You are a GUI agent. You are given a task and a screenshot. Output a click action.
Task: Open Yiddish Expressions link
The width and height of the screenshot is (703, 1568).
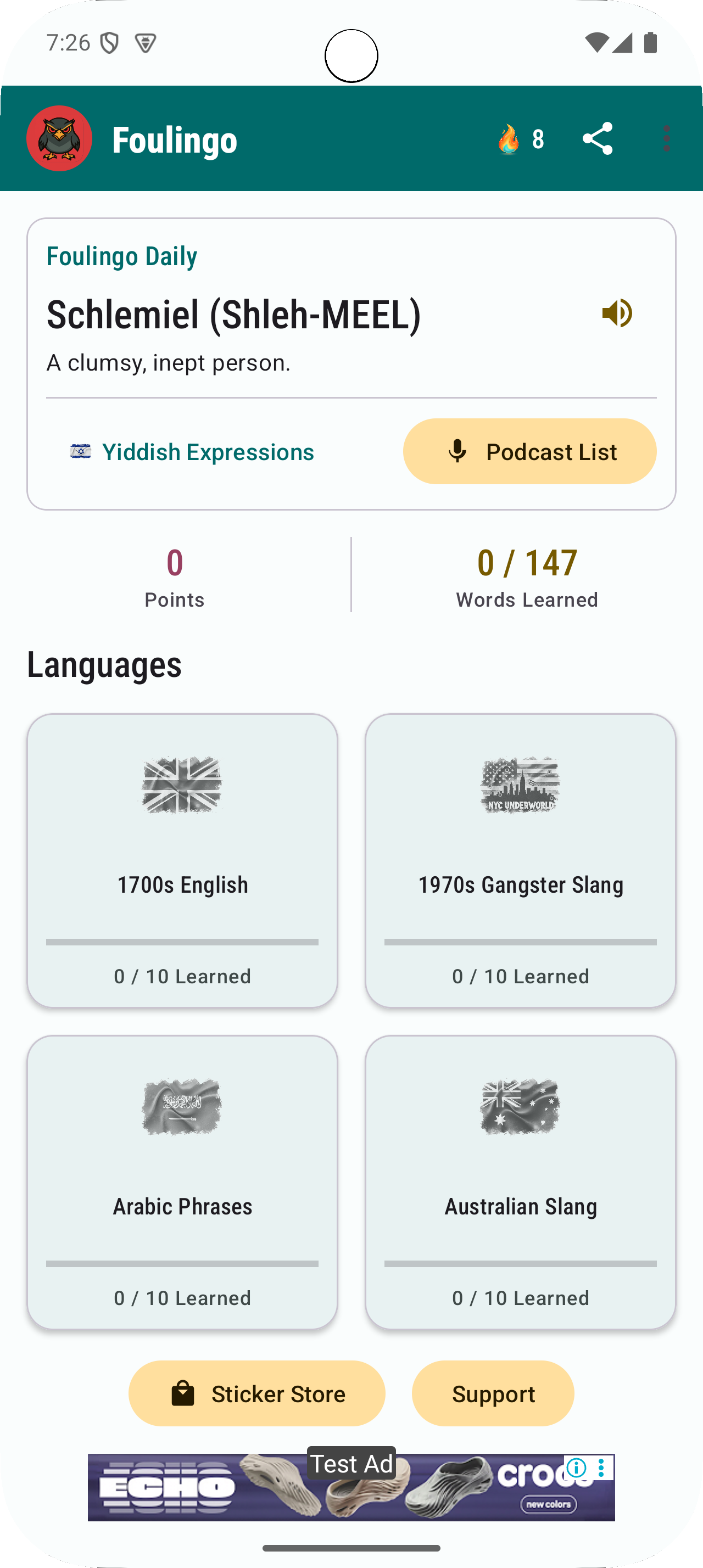[192, 452]
